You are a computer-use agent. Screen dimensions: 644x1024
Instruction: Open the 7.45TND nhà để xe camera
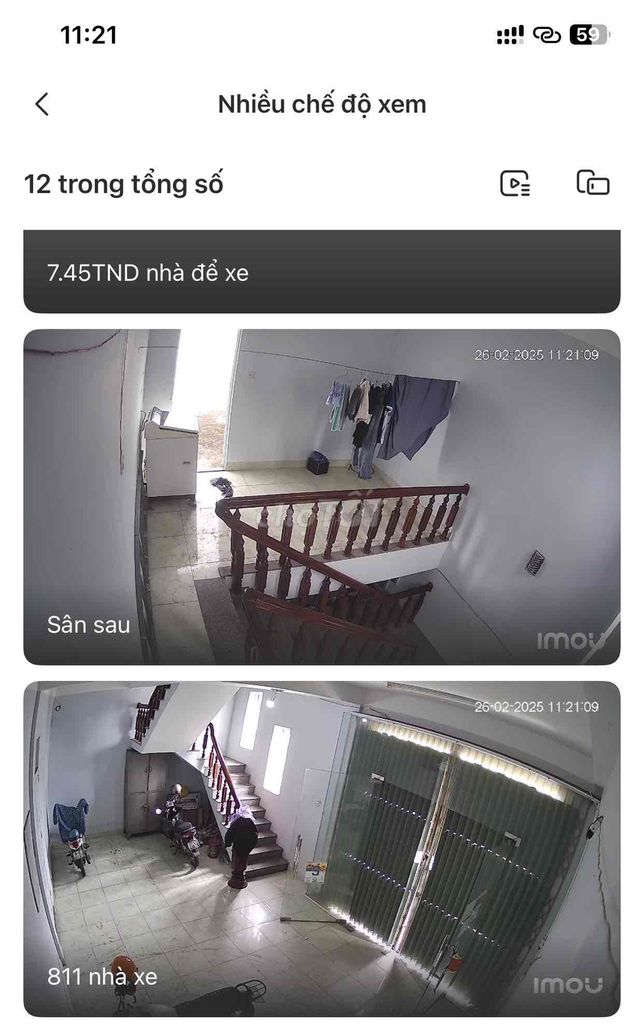point(321,272)
